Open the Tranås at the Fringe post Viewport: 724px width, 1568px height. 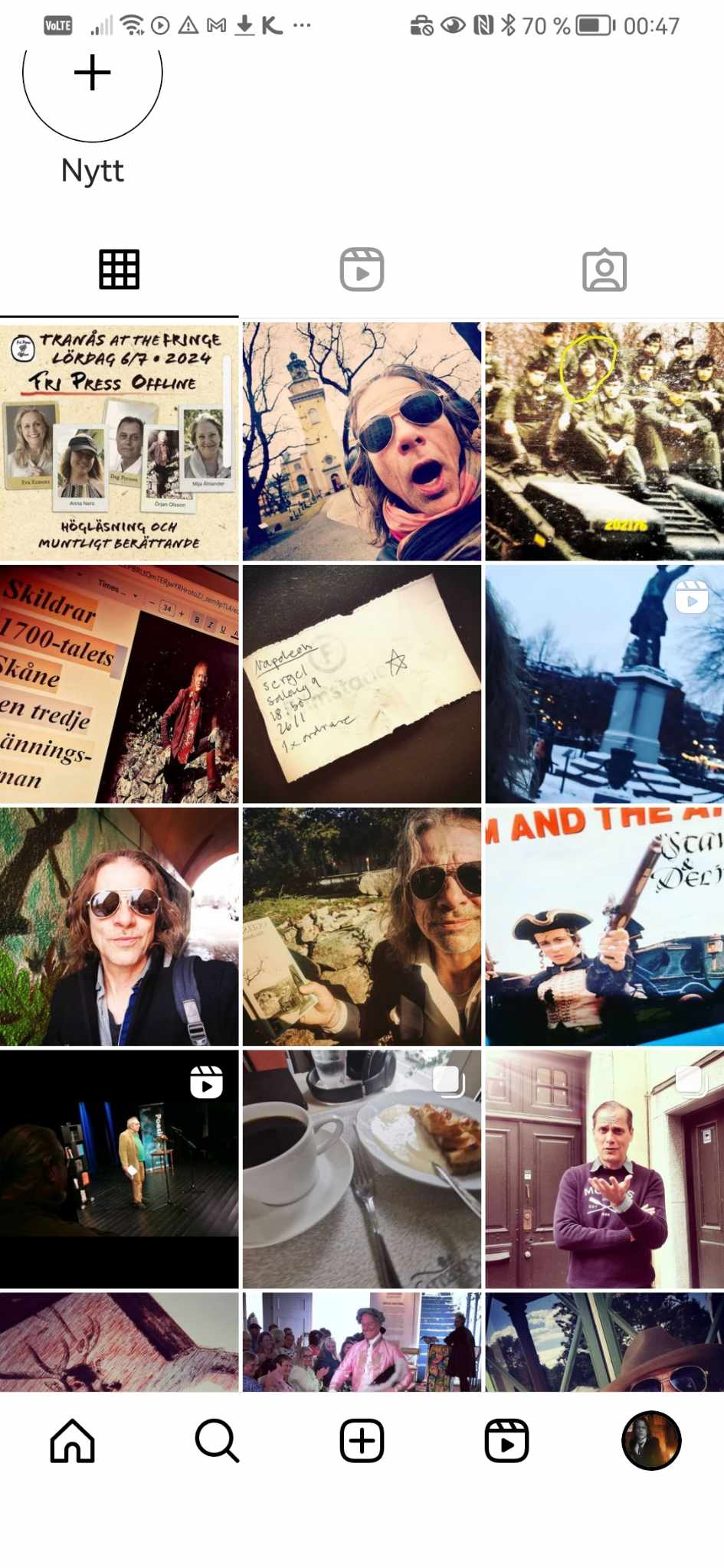tap(119, 442)
